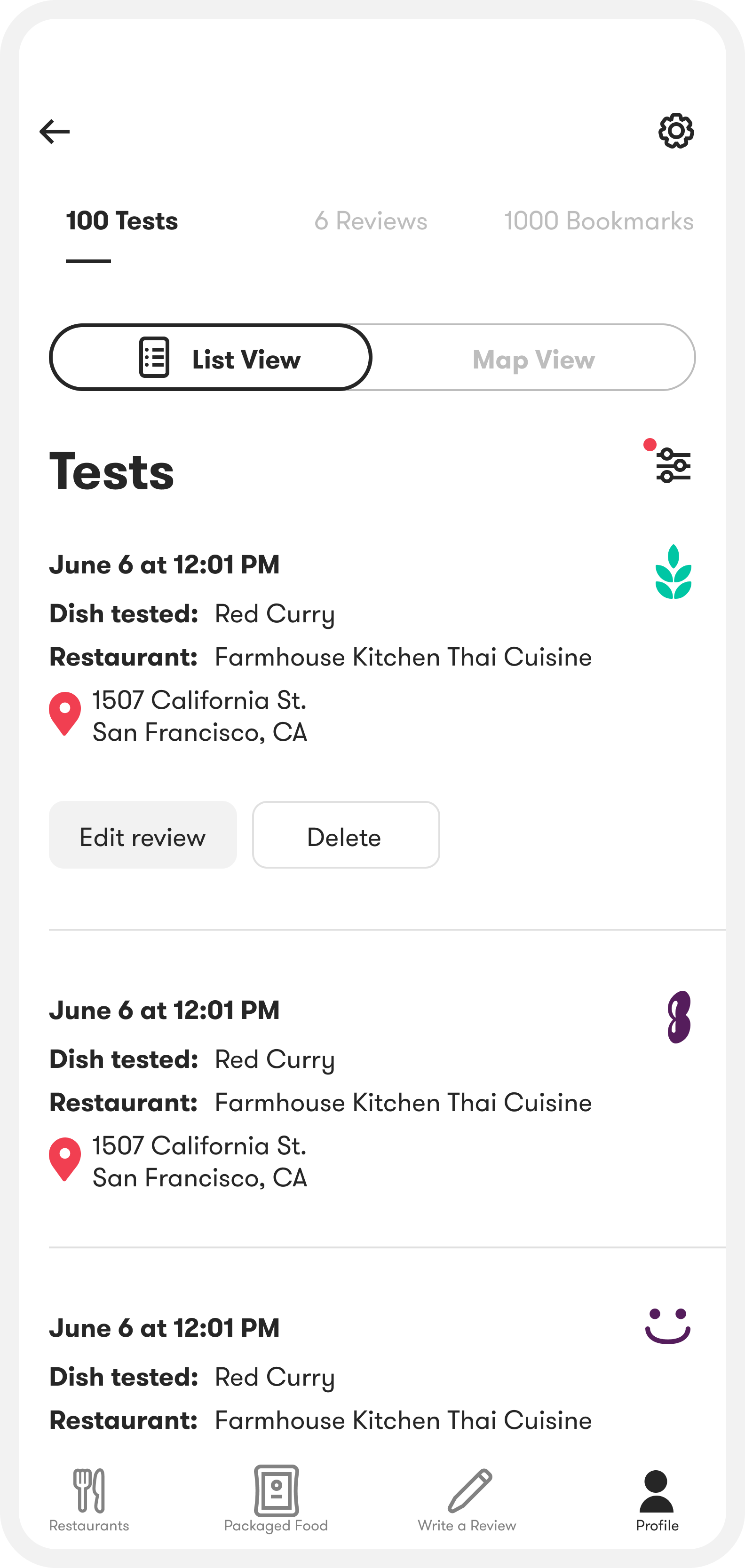Open the Packaged Food tab
This screenshot has height=1568, width=745.
[x=276, y=1498]
